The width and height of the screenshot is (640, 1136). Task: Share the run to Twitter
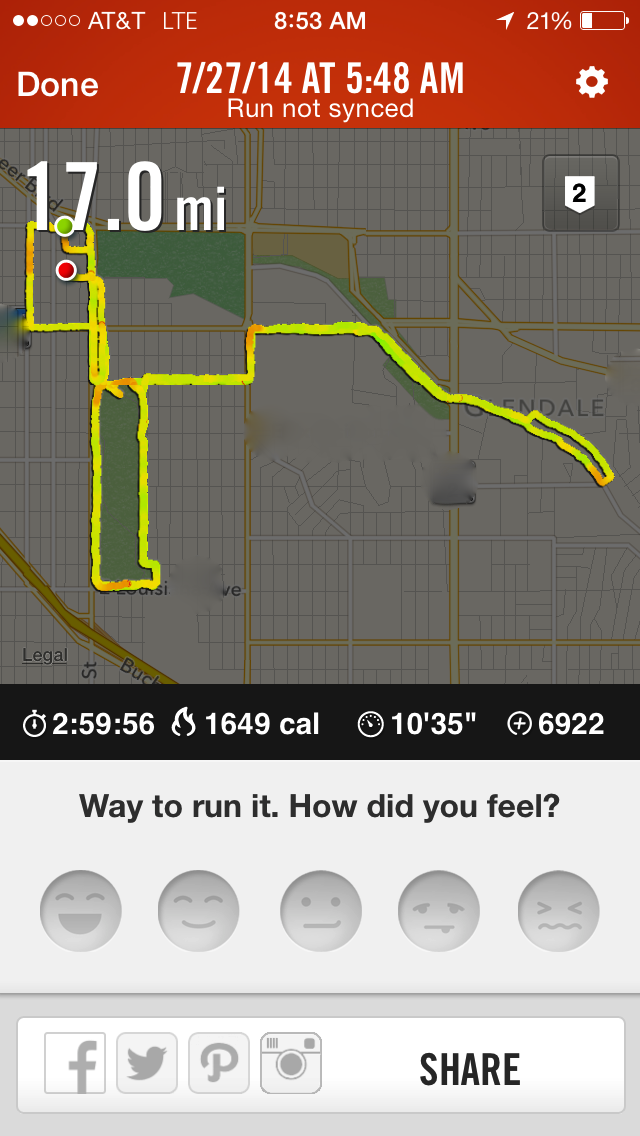147,1063
